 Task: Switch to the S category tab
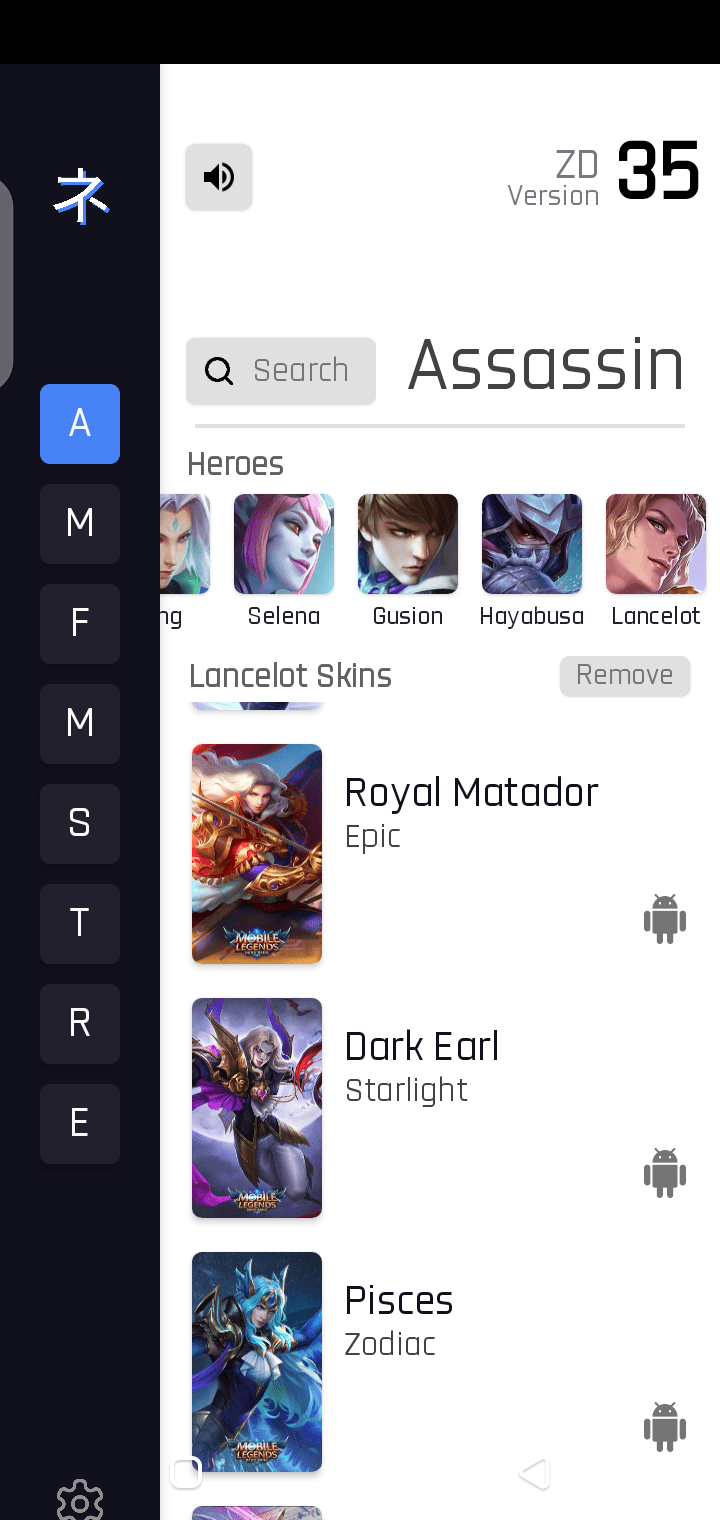(80, 824)
